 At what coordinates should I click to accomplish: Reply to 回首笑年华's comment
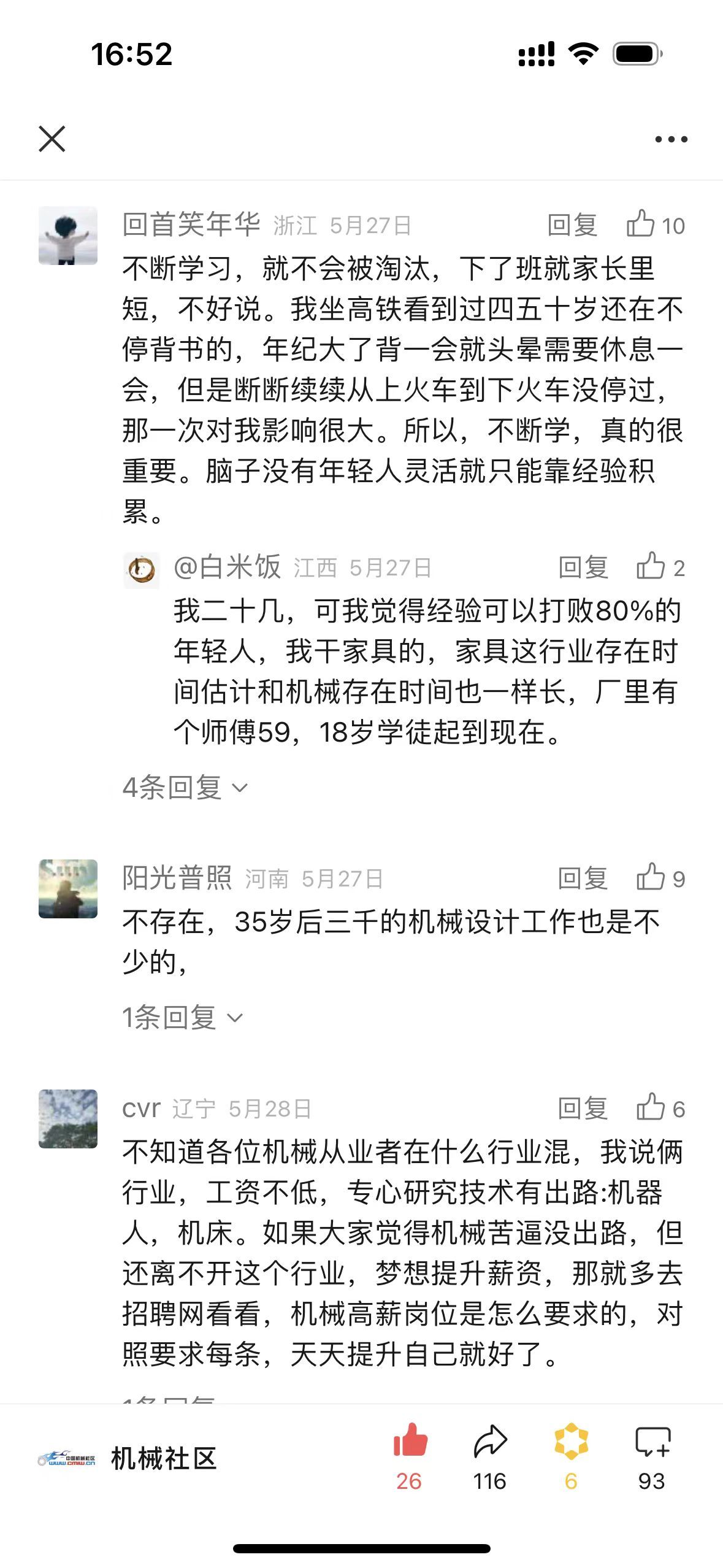point(572,225)
